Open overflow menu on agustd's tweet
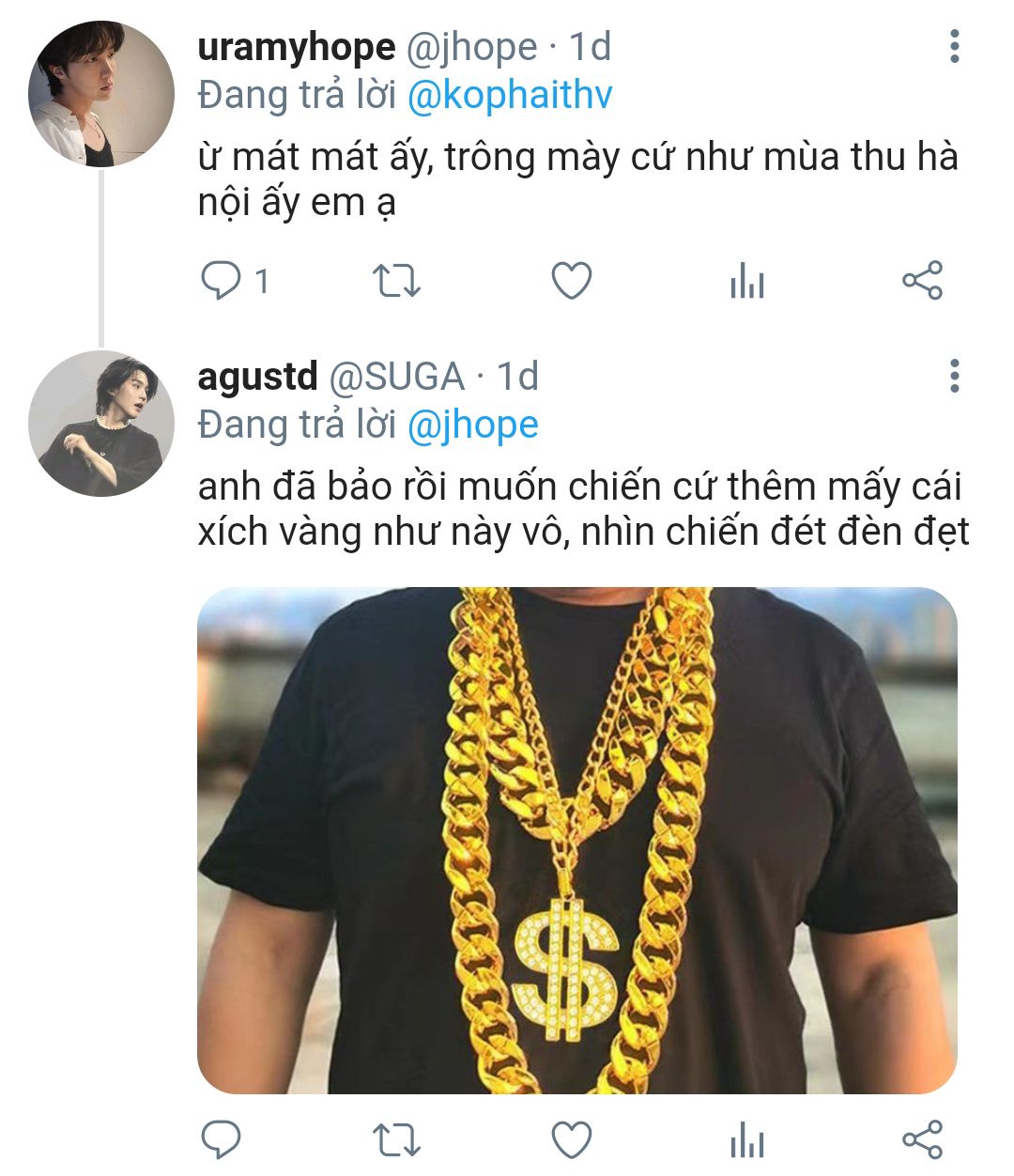1014x1176 pixels. 954,376
